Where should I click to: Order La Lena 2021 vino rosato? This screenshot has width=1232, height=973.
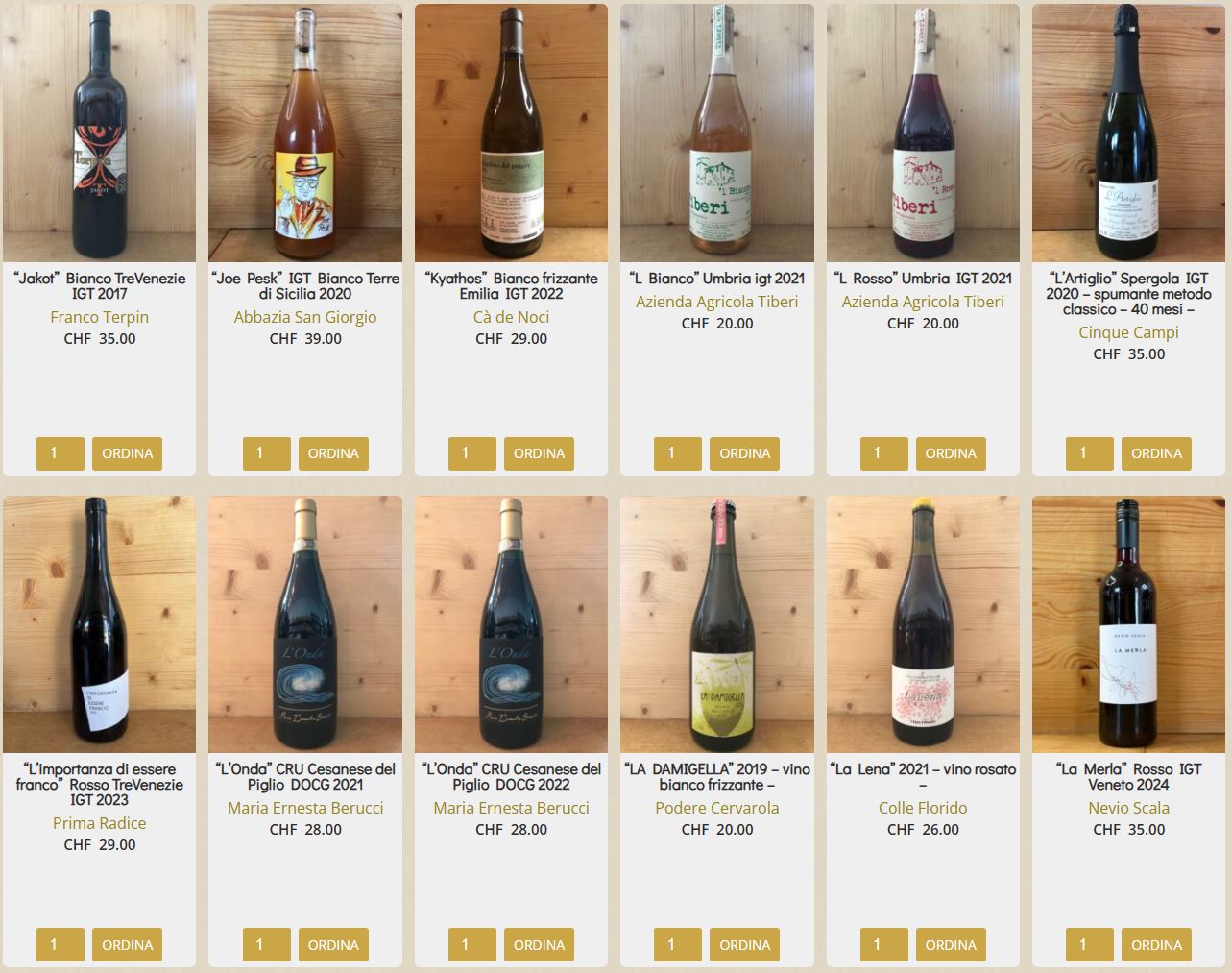coord(951,945)
